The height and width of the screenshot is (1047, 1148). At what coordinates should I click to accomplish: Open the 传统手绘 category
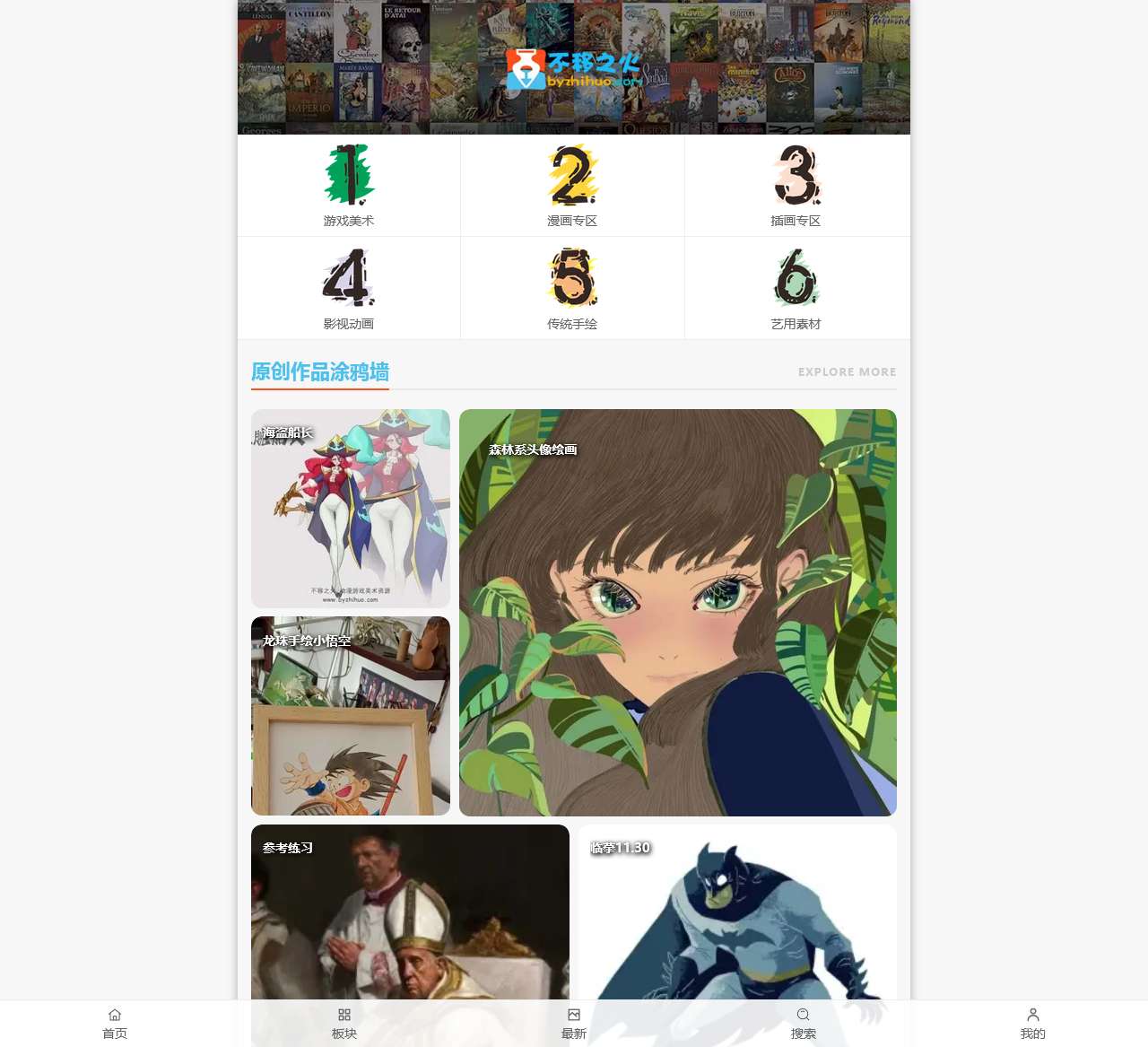click(x=572, y=288)
